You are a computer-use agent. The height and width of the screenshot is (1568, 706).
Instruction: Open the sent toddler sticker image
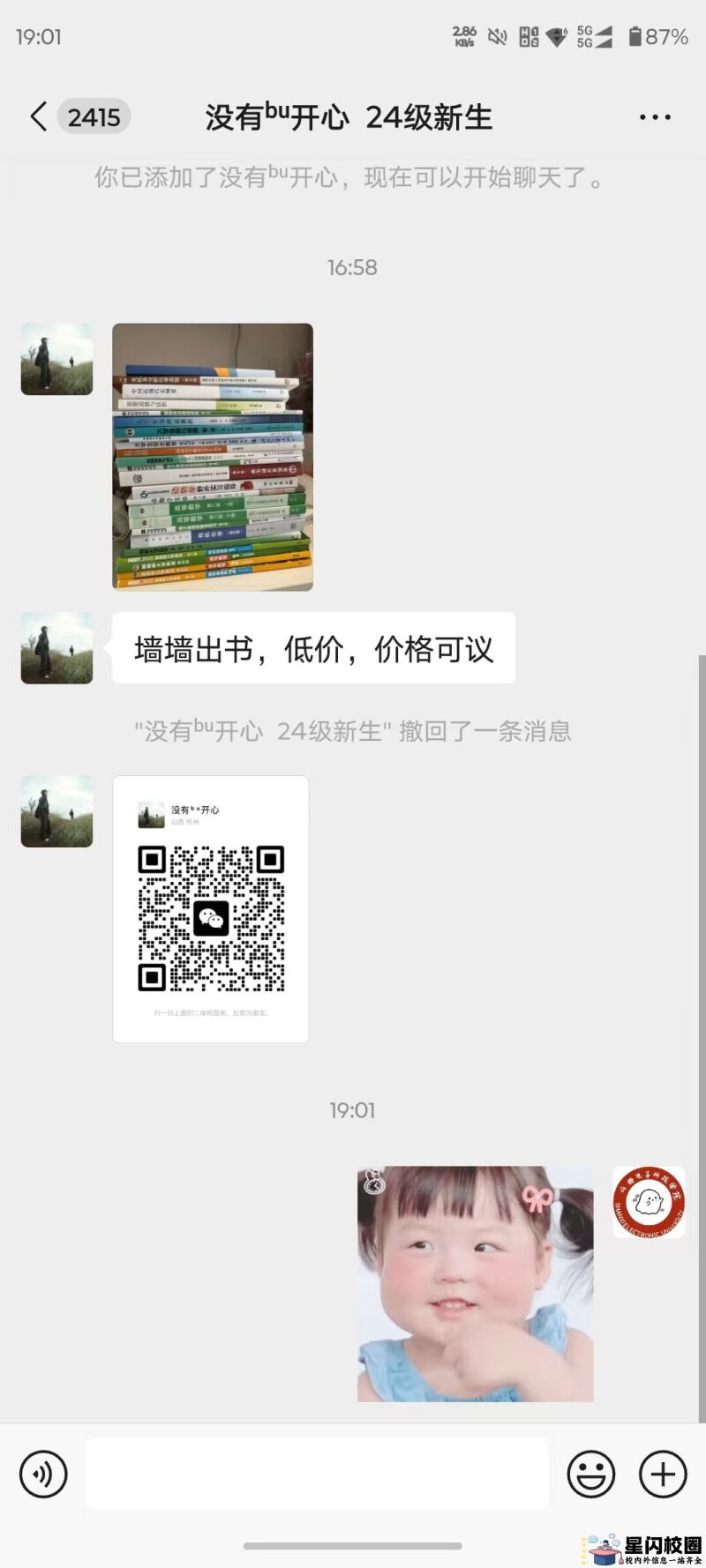coord(475,1284)
